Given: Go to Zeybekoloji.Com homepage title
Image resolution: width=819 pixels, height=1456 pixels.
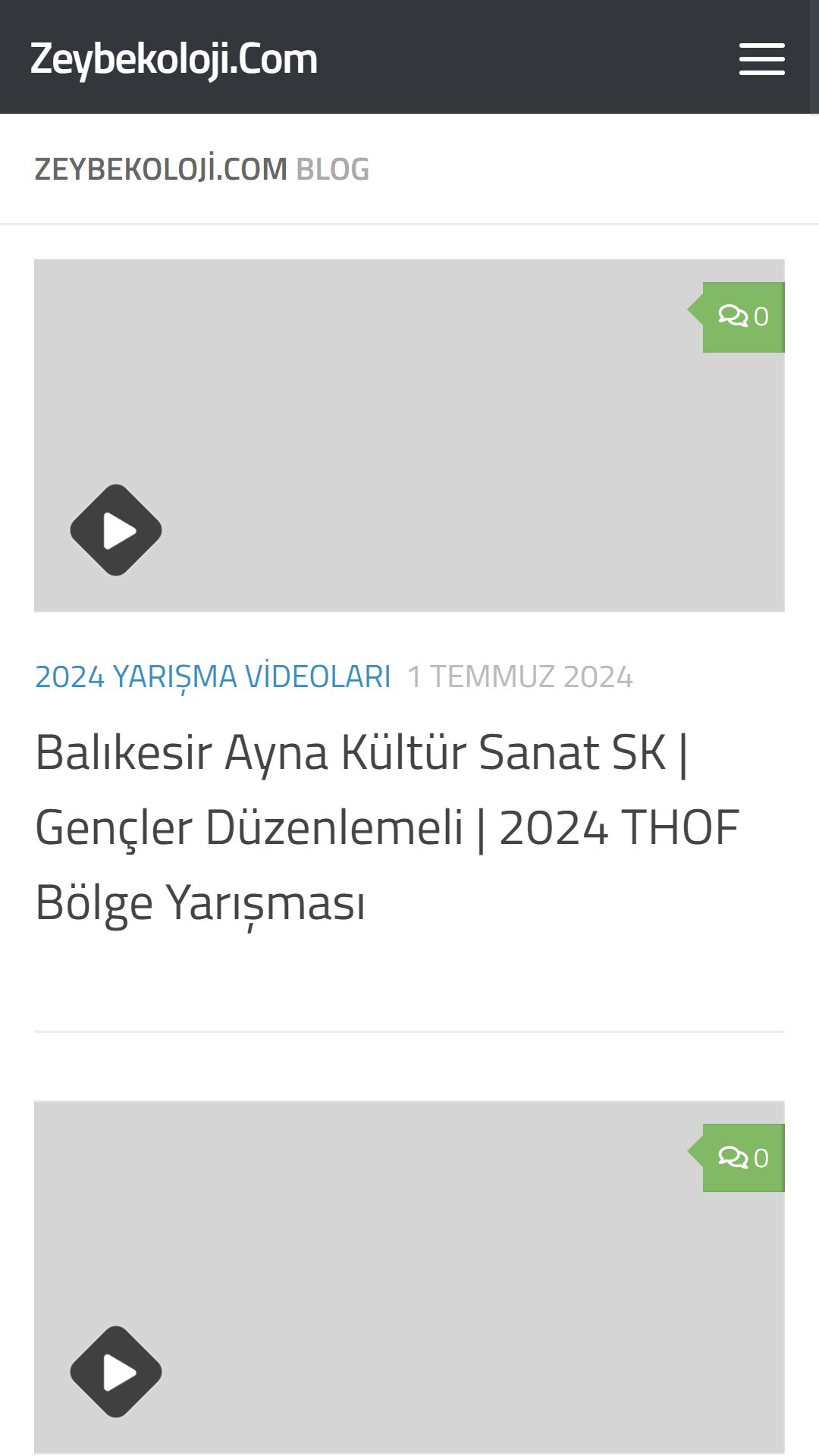Looking at the screenshot, I should point(174,59).
